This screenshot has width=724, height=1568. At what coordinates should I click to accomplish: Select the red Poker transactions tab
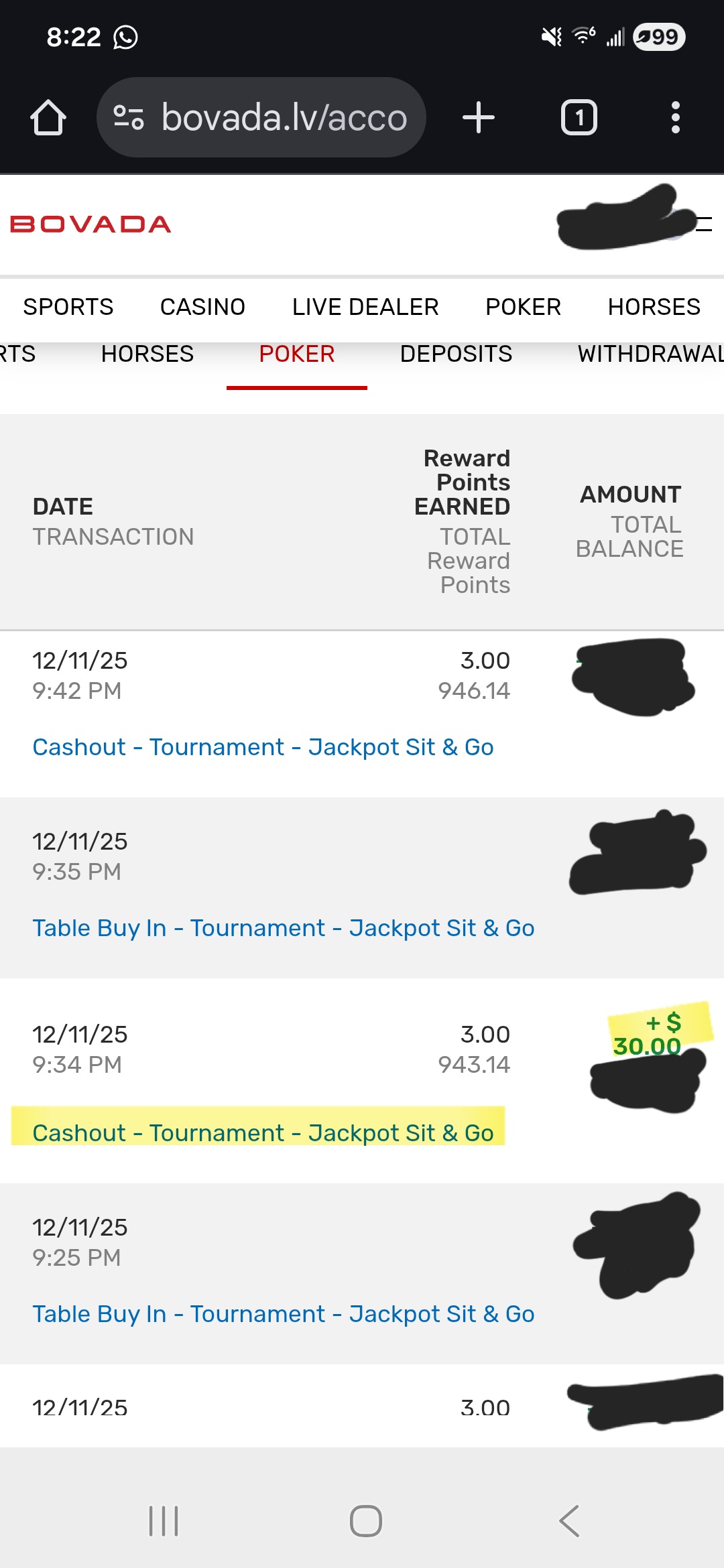[297, 354]
